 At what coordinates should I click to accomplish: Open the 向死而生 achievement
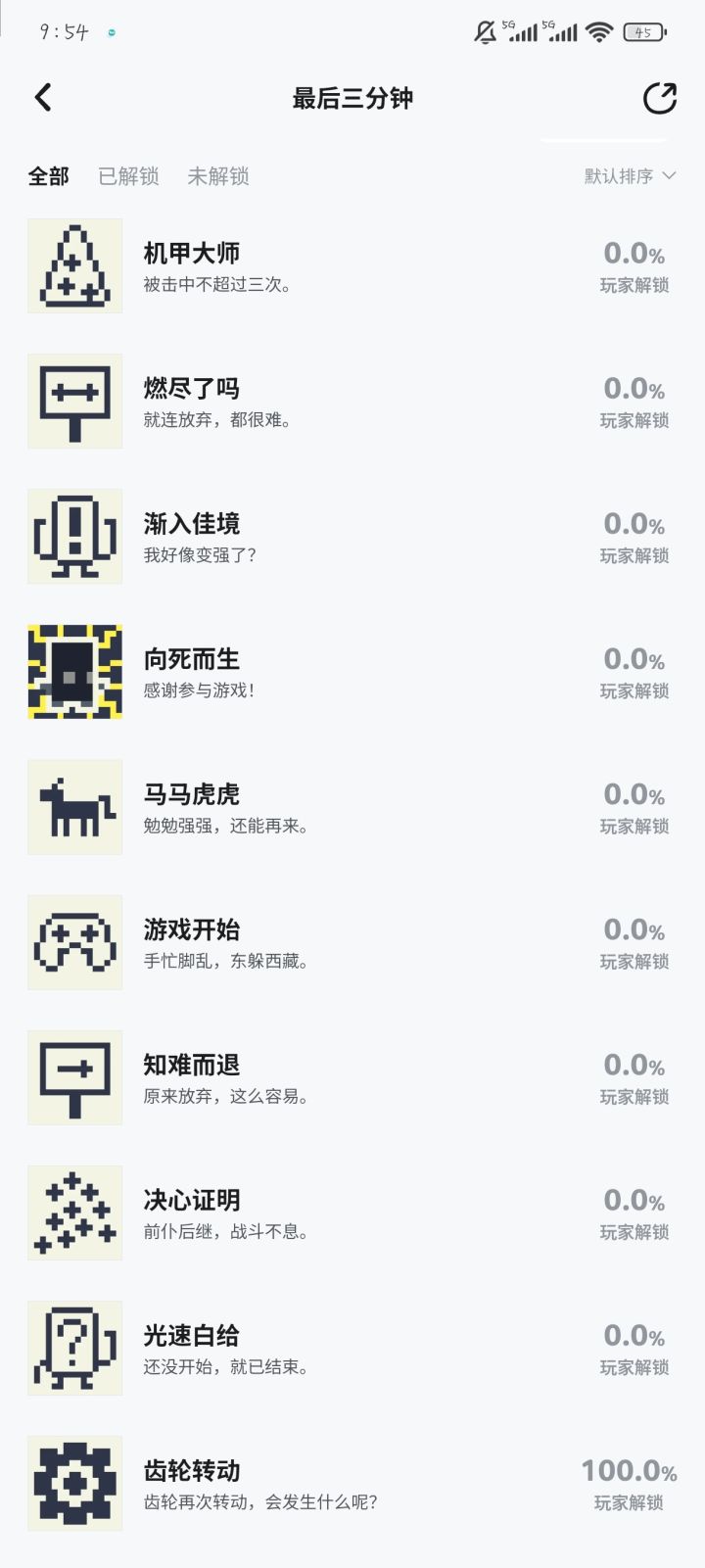[352, 672]
